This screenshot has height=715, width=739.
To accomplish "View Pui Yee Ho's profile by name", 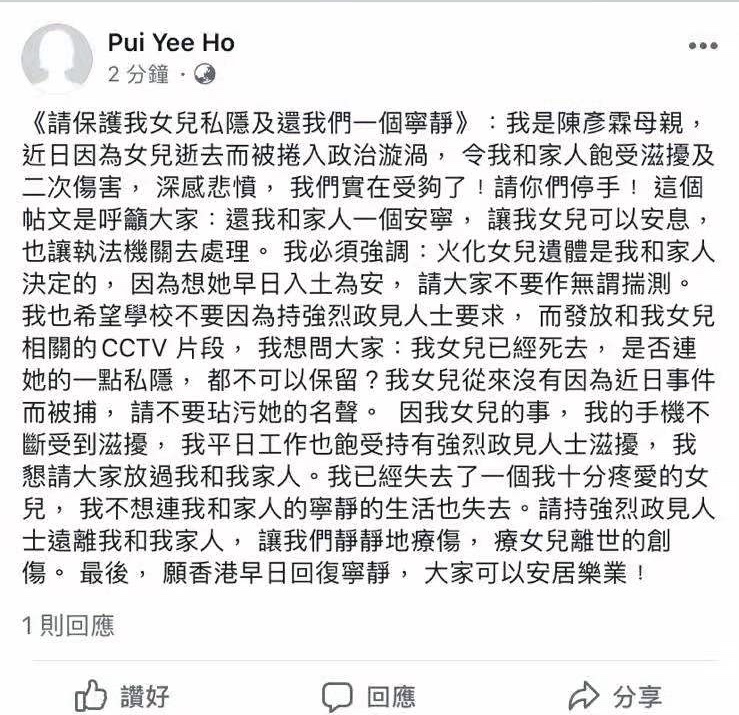I will tap(171, 42).
